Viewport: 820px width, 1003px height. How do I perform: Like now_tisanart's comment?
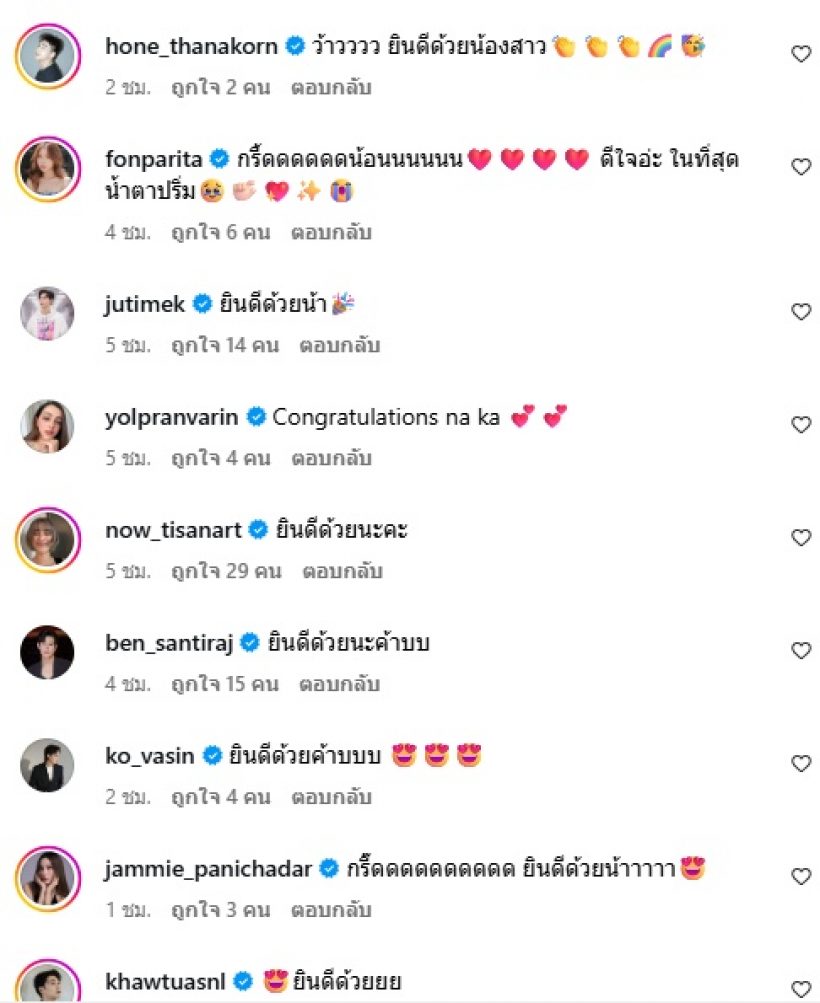click(x=801, y=538)
